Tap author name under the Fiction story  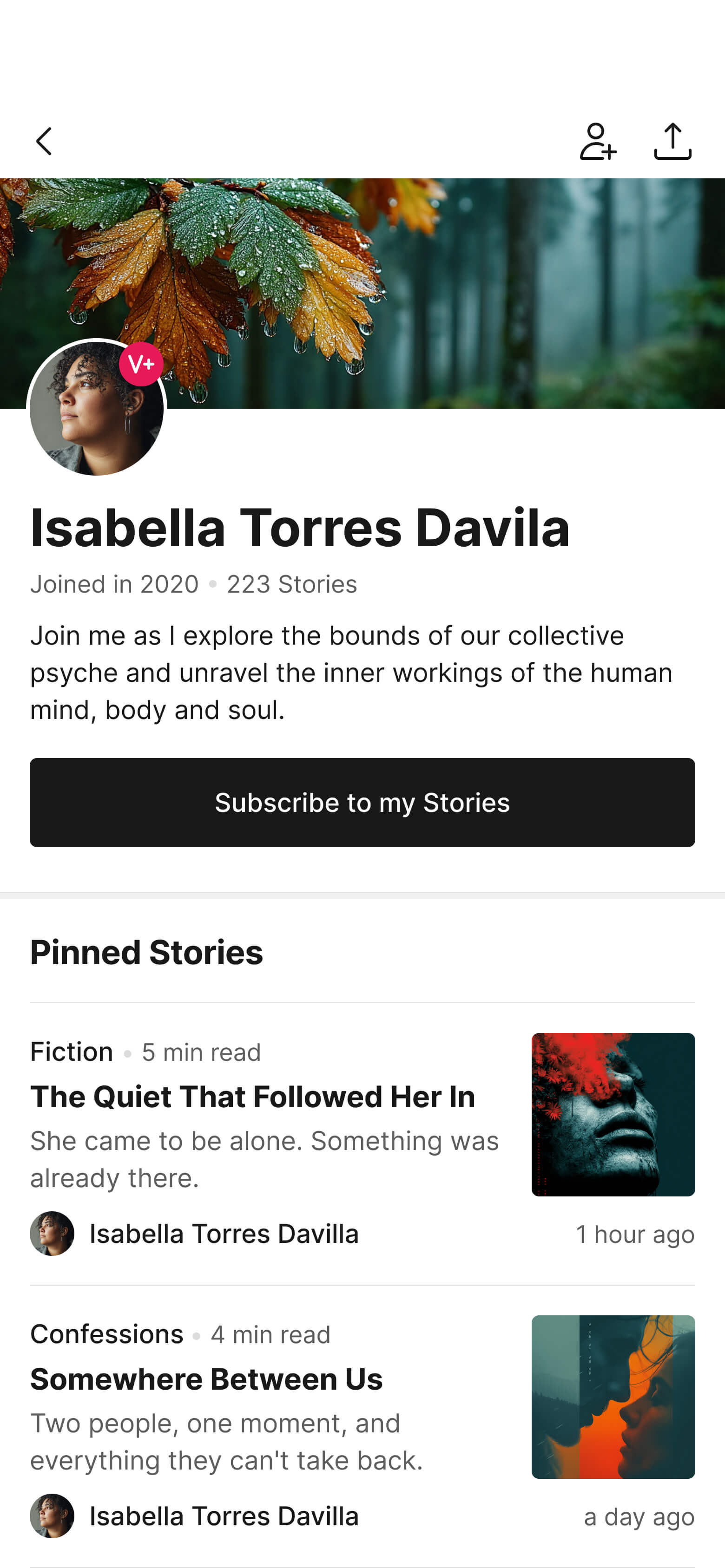coord(224,1234)
